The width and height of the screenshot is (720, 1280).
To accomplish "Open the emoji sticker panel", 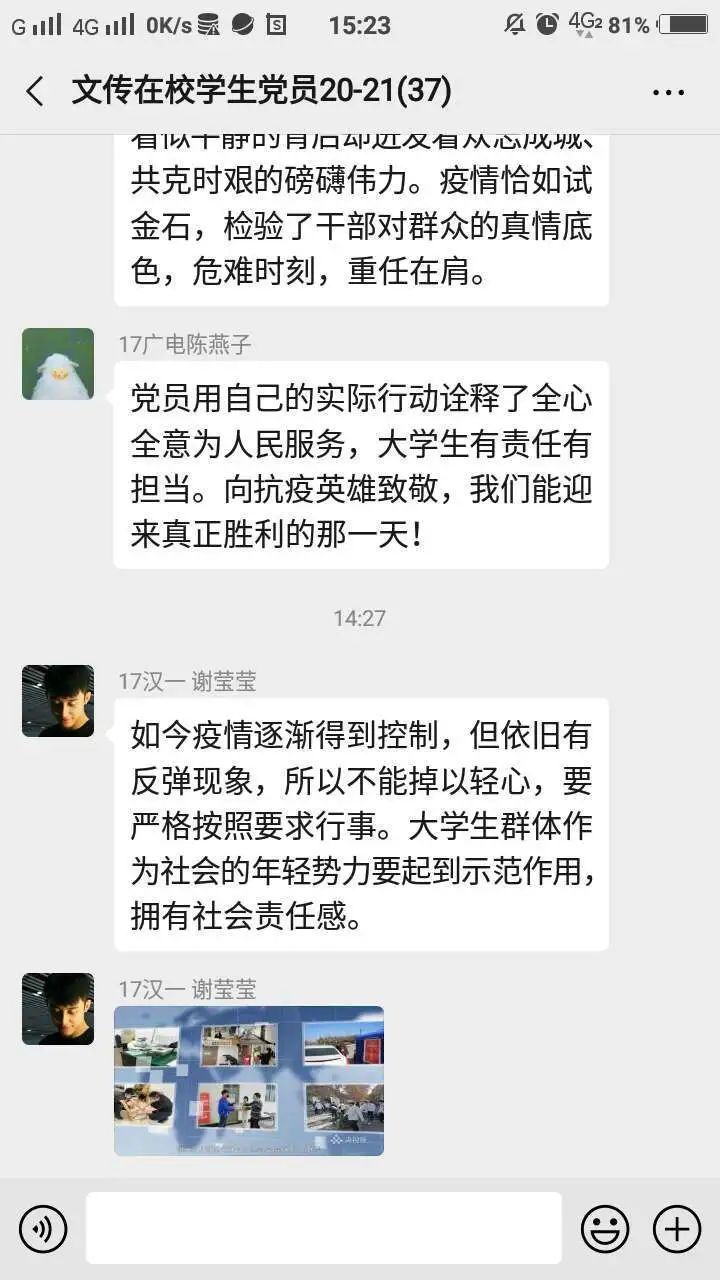I will click(605, 1228).
